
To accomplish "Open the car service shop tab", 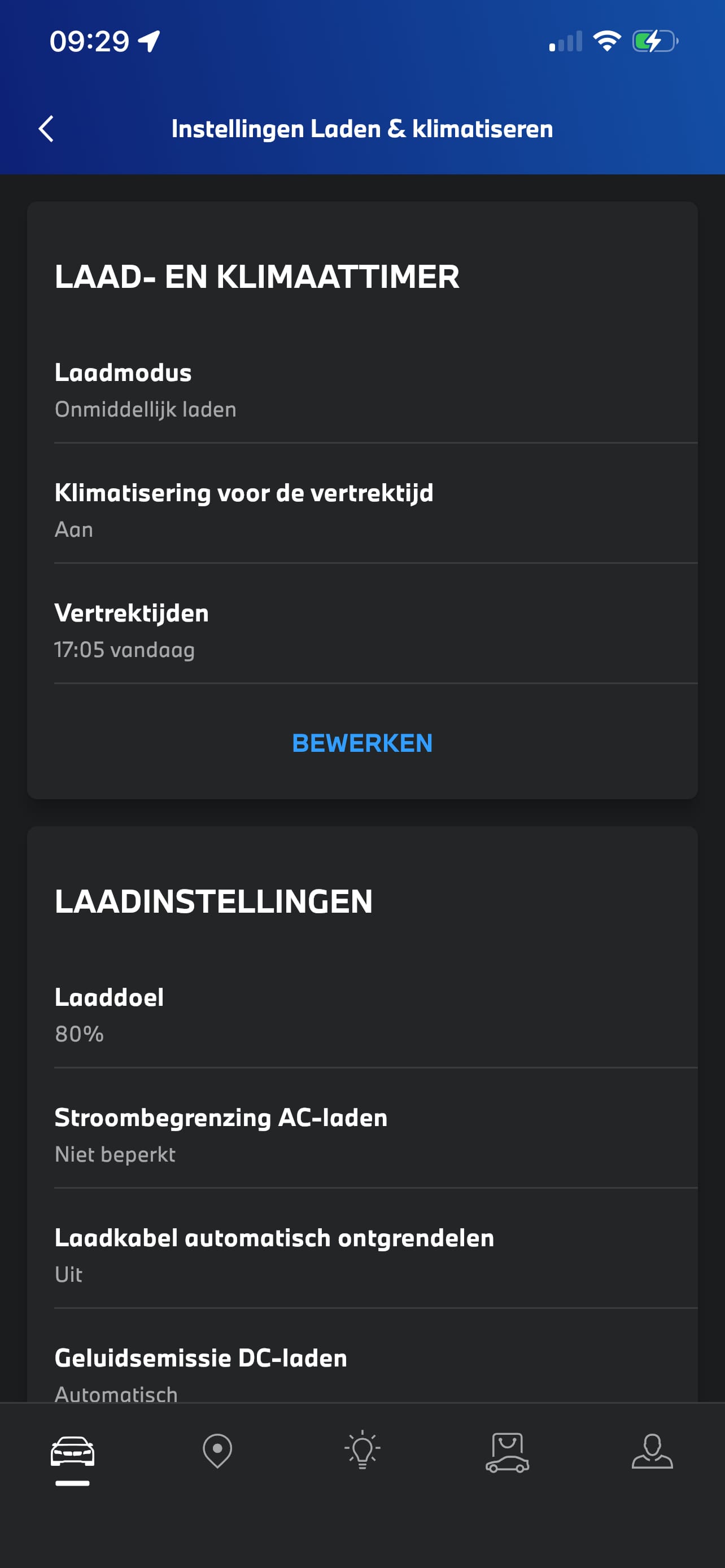I will [x=507, y=1452].
